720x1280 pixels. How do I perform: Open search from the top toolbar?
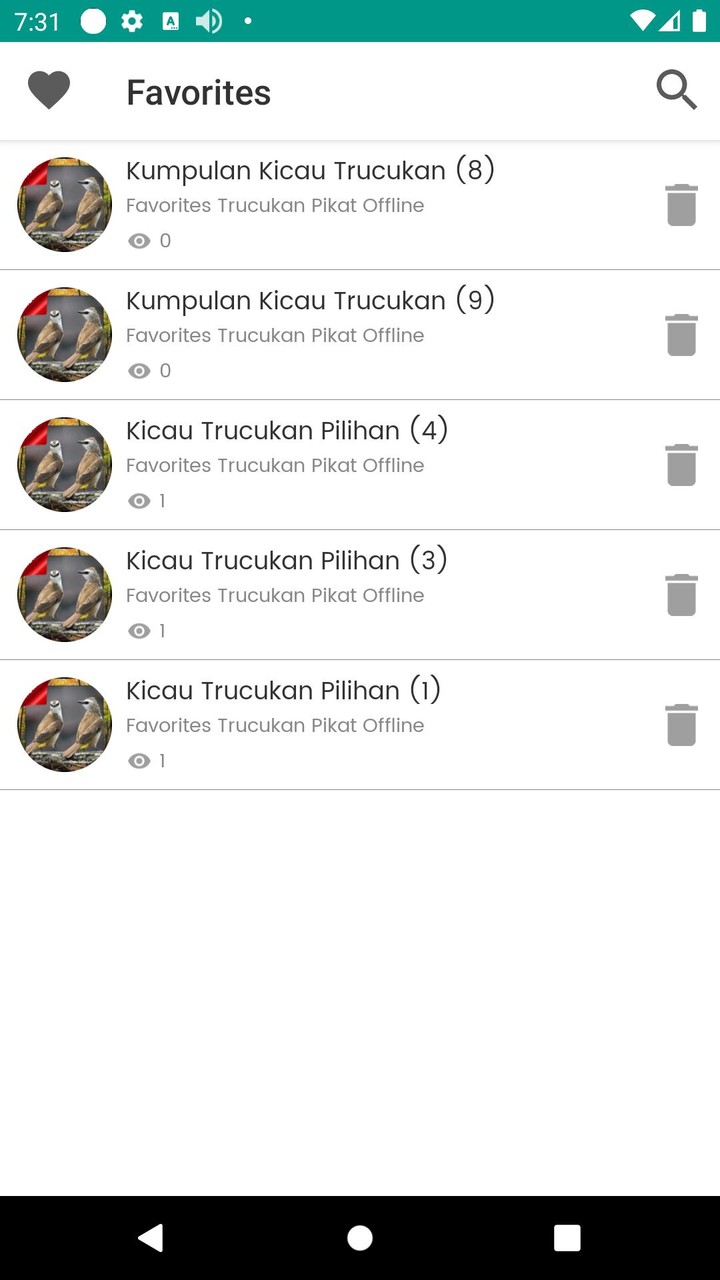[x=677, y=90]
